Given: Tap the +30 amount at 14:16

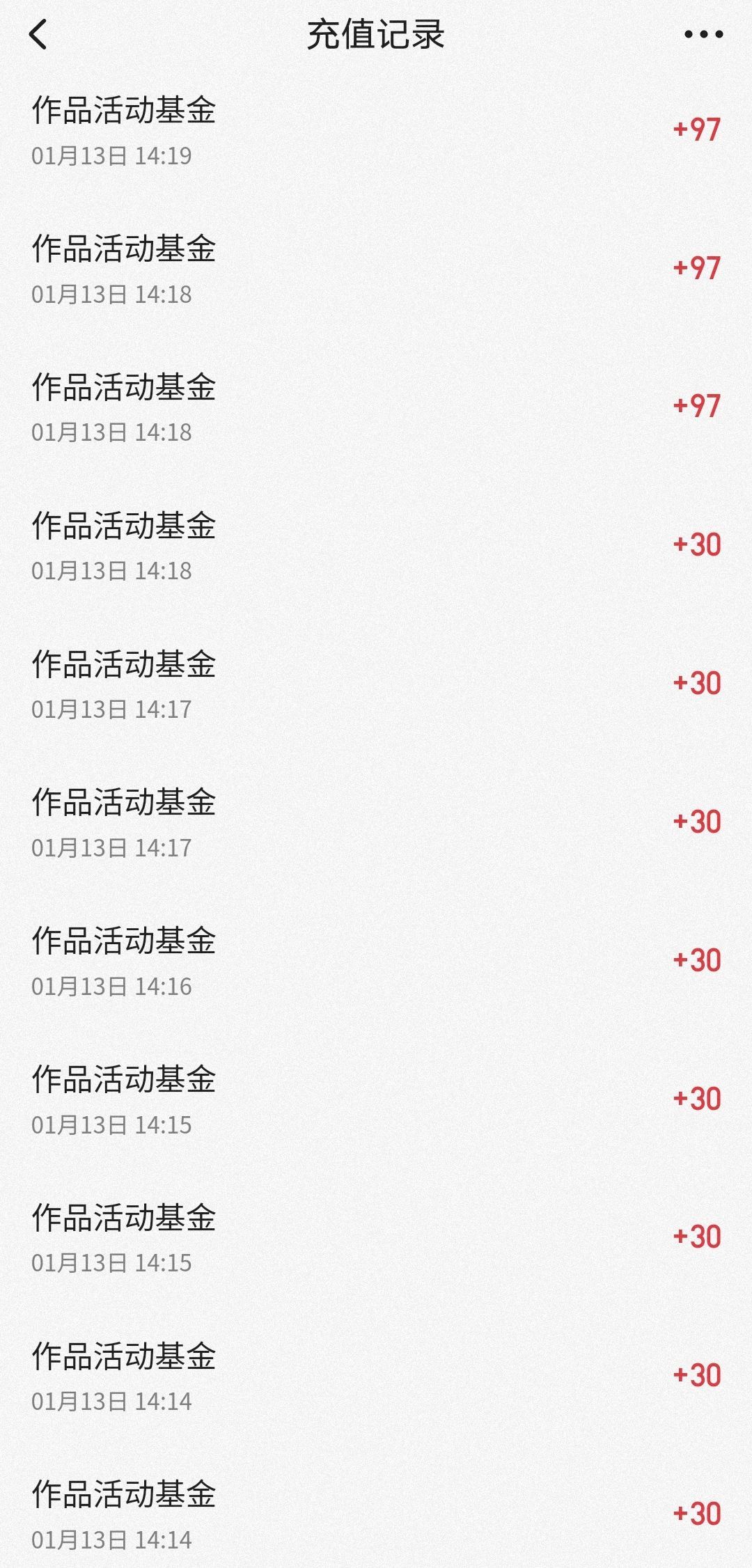Looking at the screenshot, I should [x=695, y=959].
